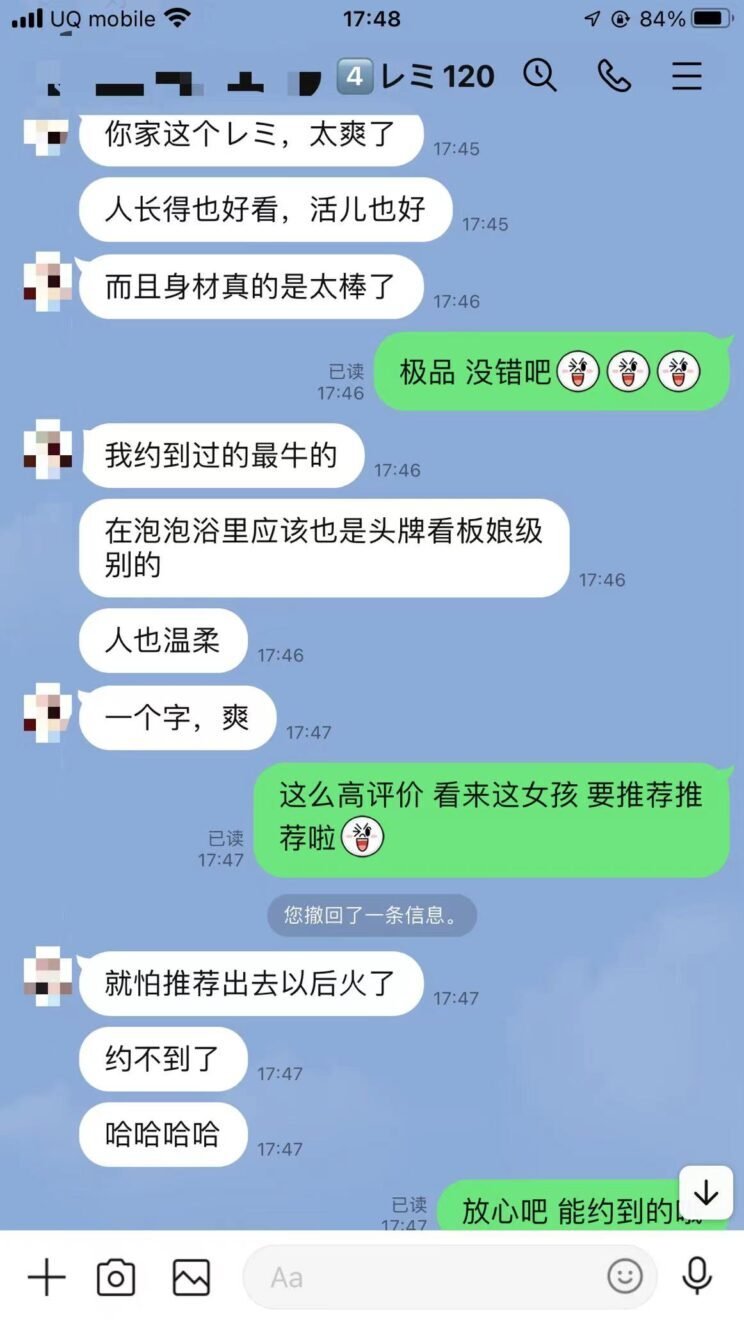Open the camera
This screenshot has width=744, height=1322.
click(x=116, y=1277)
